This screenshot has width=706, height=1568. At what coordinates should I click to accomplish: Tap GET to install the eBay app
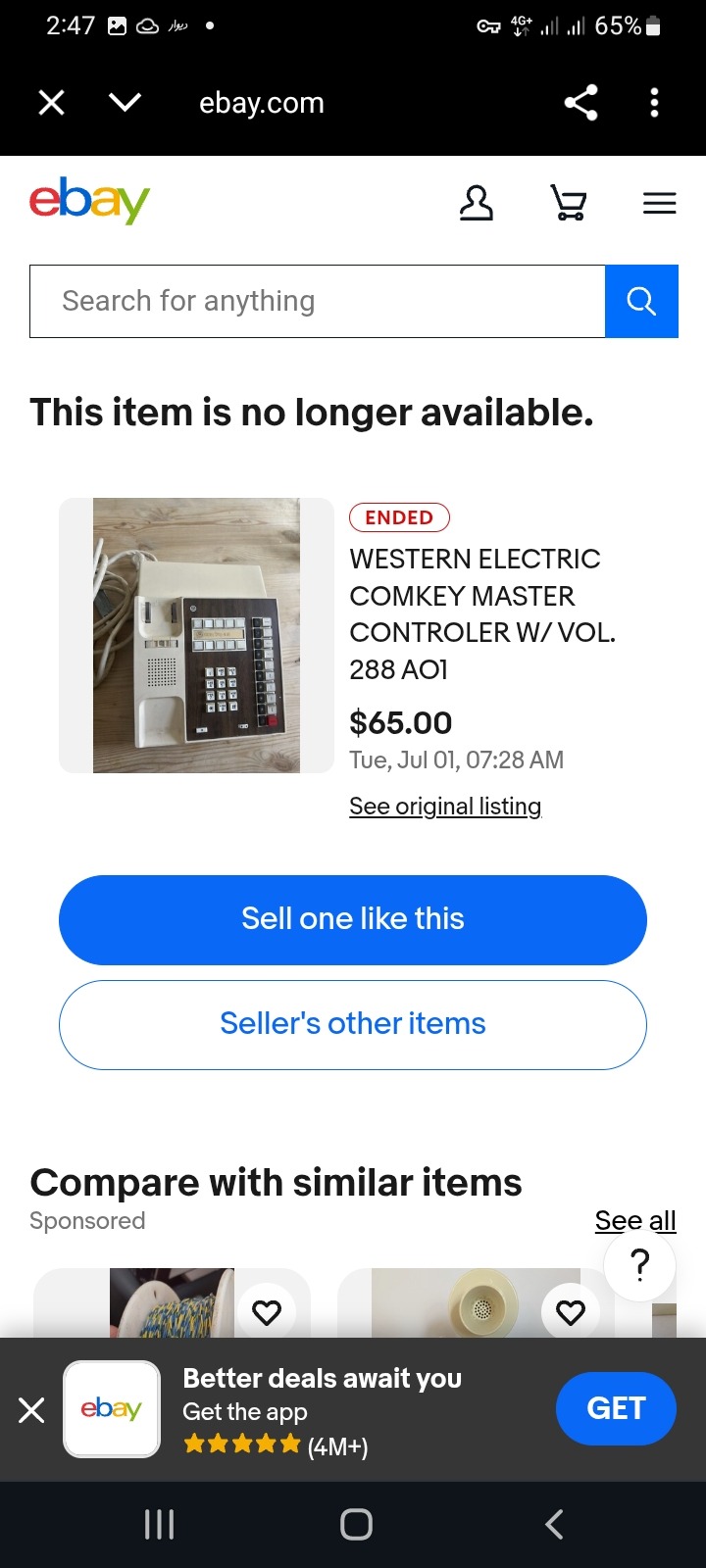616,1408
